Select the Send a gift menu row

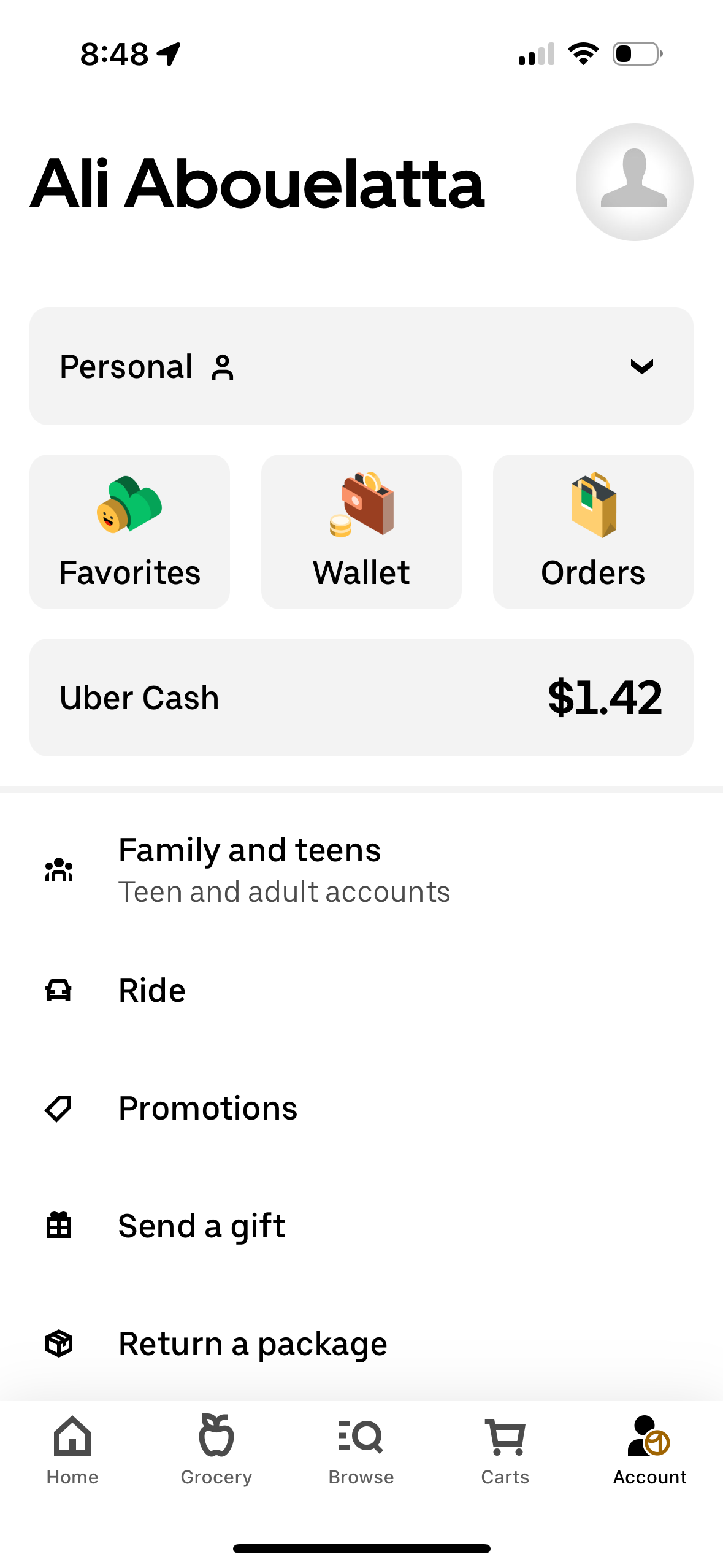(x=202, y=1226)
